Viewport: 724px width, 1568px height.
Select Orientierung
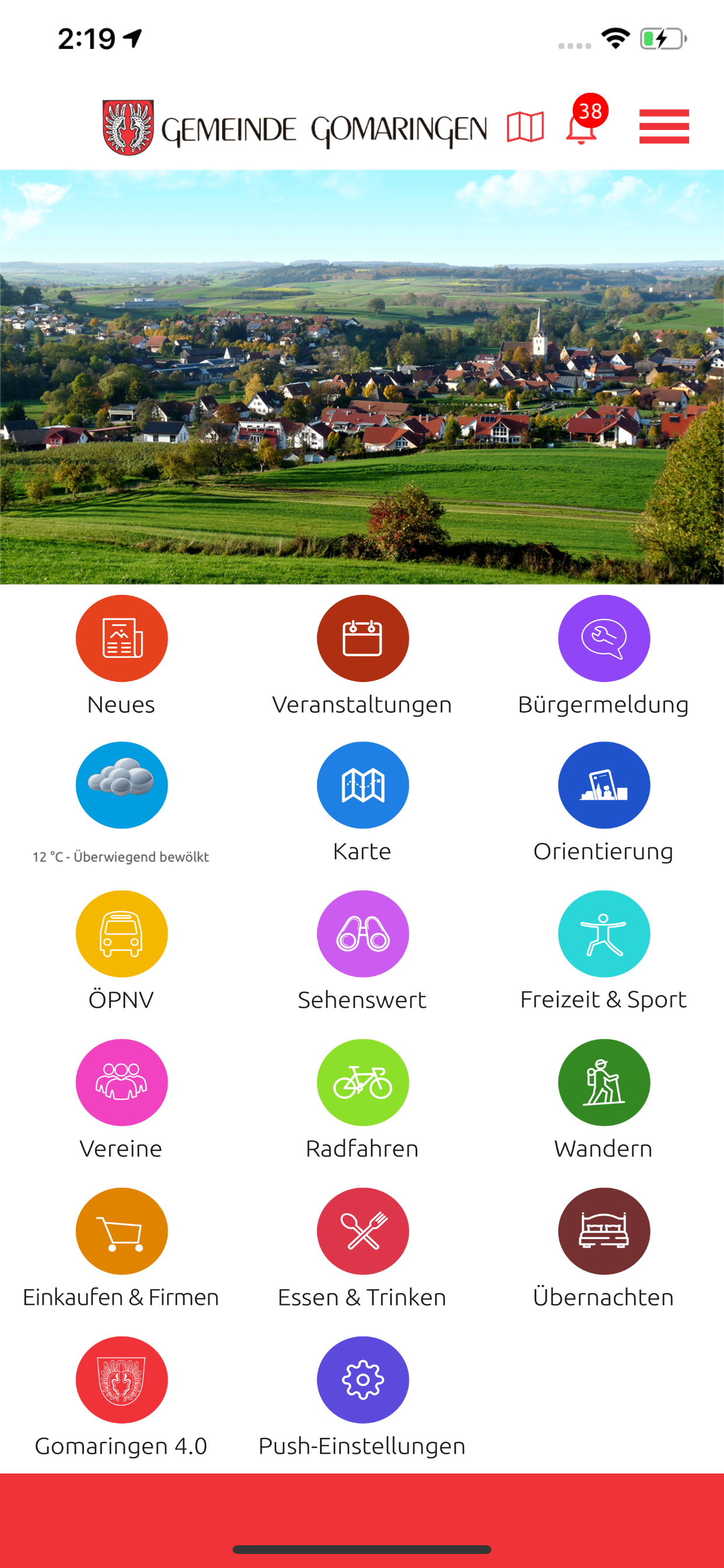click(603, 785)
